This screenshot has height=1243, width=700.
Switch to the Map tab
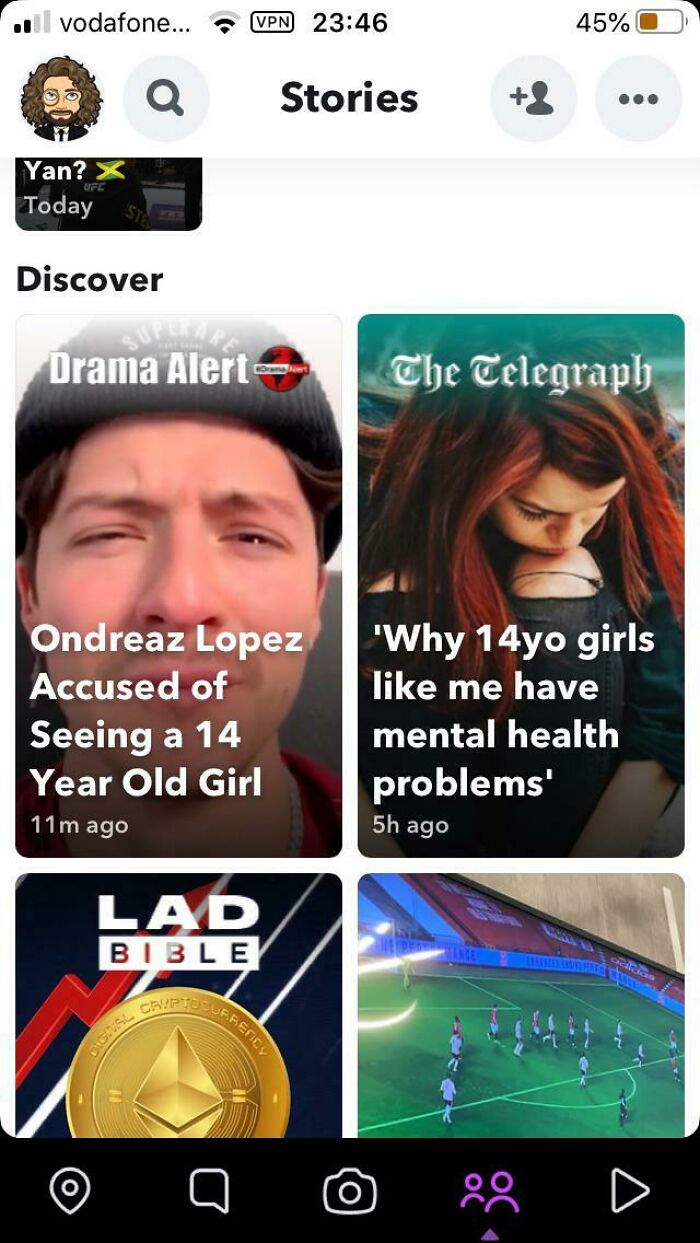[x=70, y=1191]
